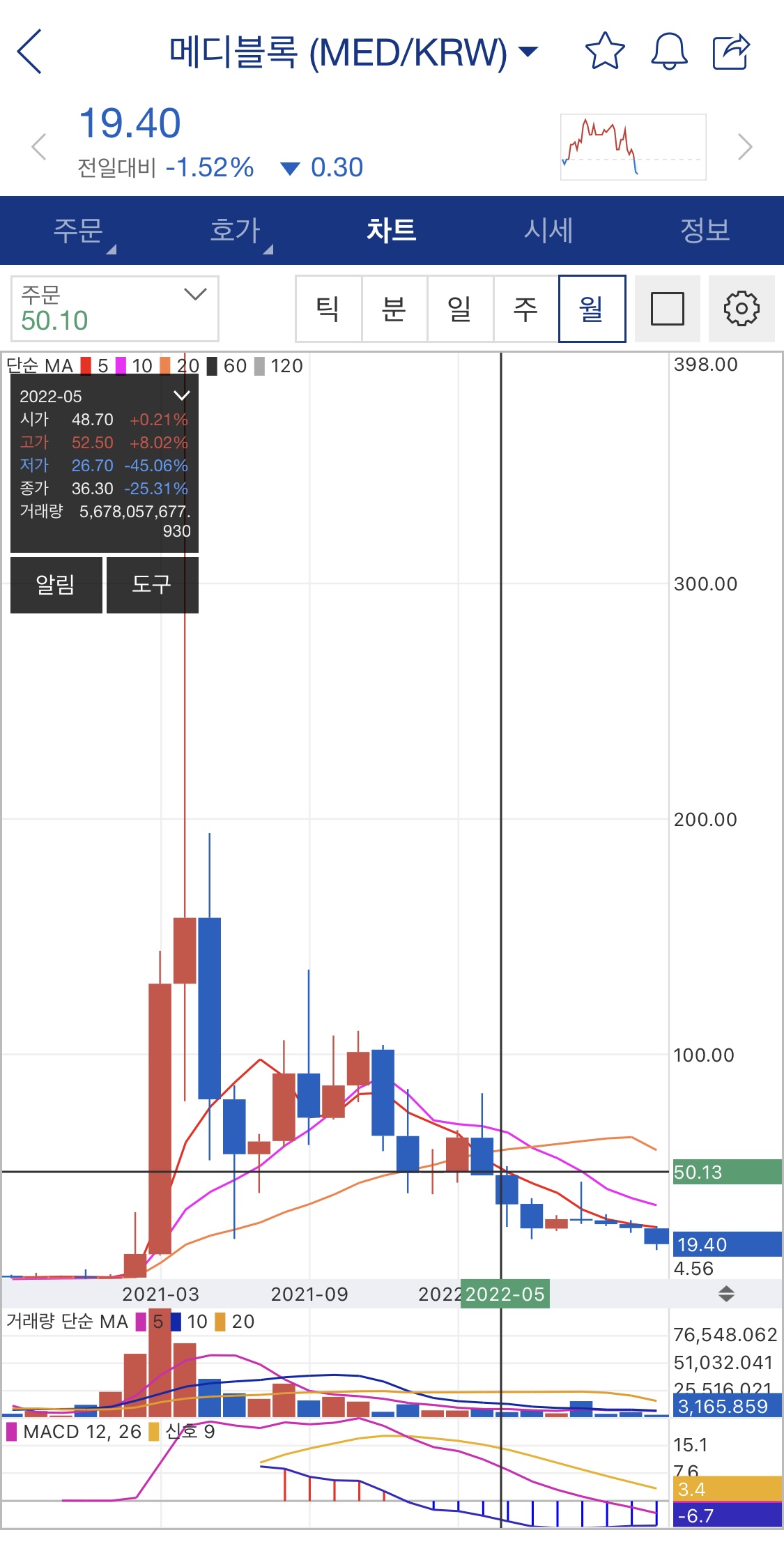Share this coin chart
Screen dimensions: 784x1551
731,51
